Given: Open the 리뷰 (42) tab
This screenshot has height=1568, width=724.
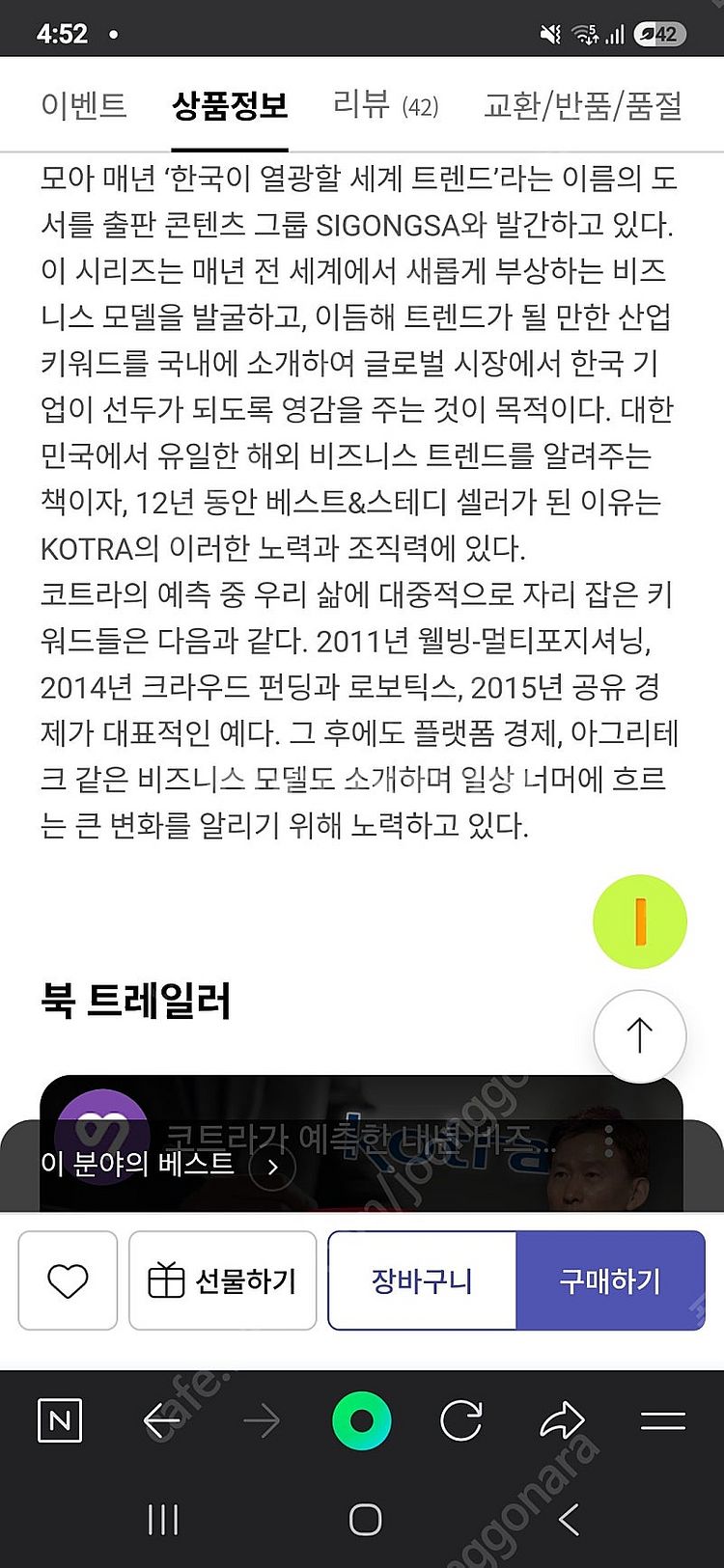Looking at the screenshot, I should (x=385, y=104).
